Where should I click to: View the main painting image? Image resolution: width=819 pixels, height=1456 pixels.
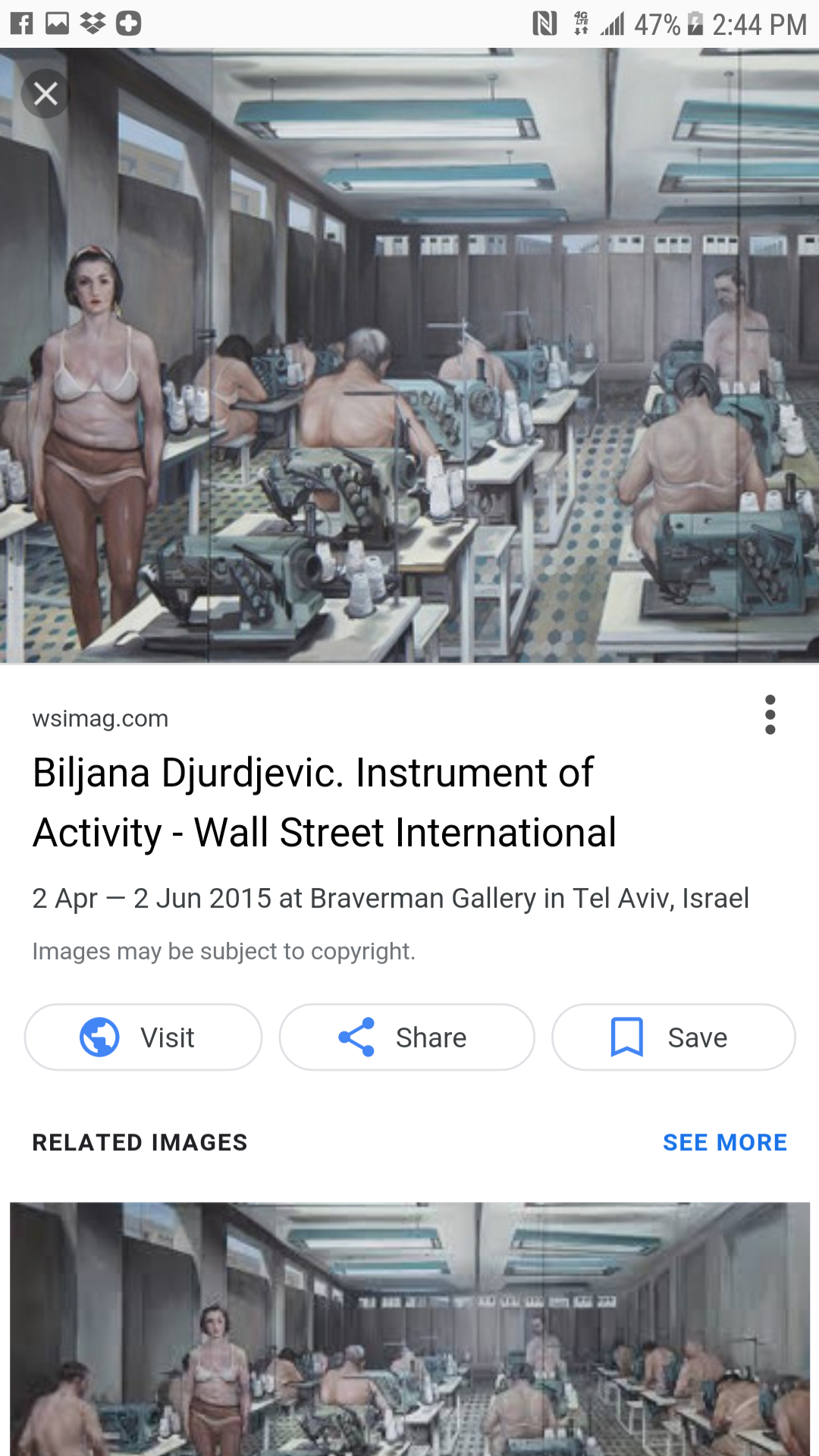409,356
